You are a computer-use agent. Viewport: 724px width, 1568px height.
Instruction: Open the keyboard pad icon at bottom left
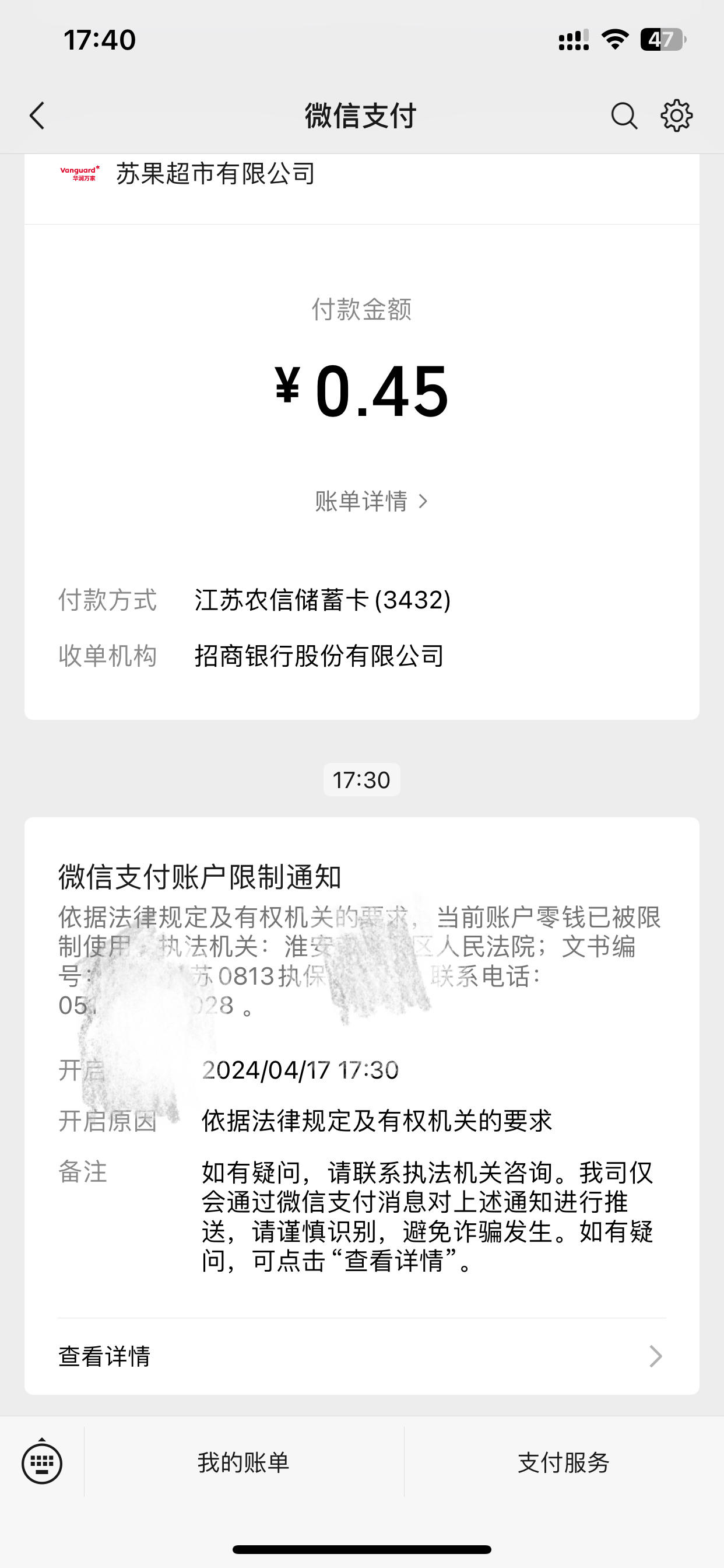point(41,1464)
